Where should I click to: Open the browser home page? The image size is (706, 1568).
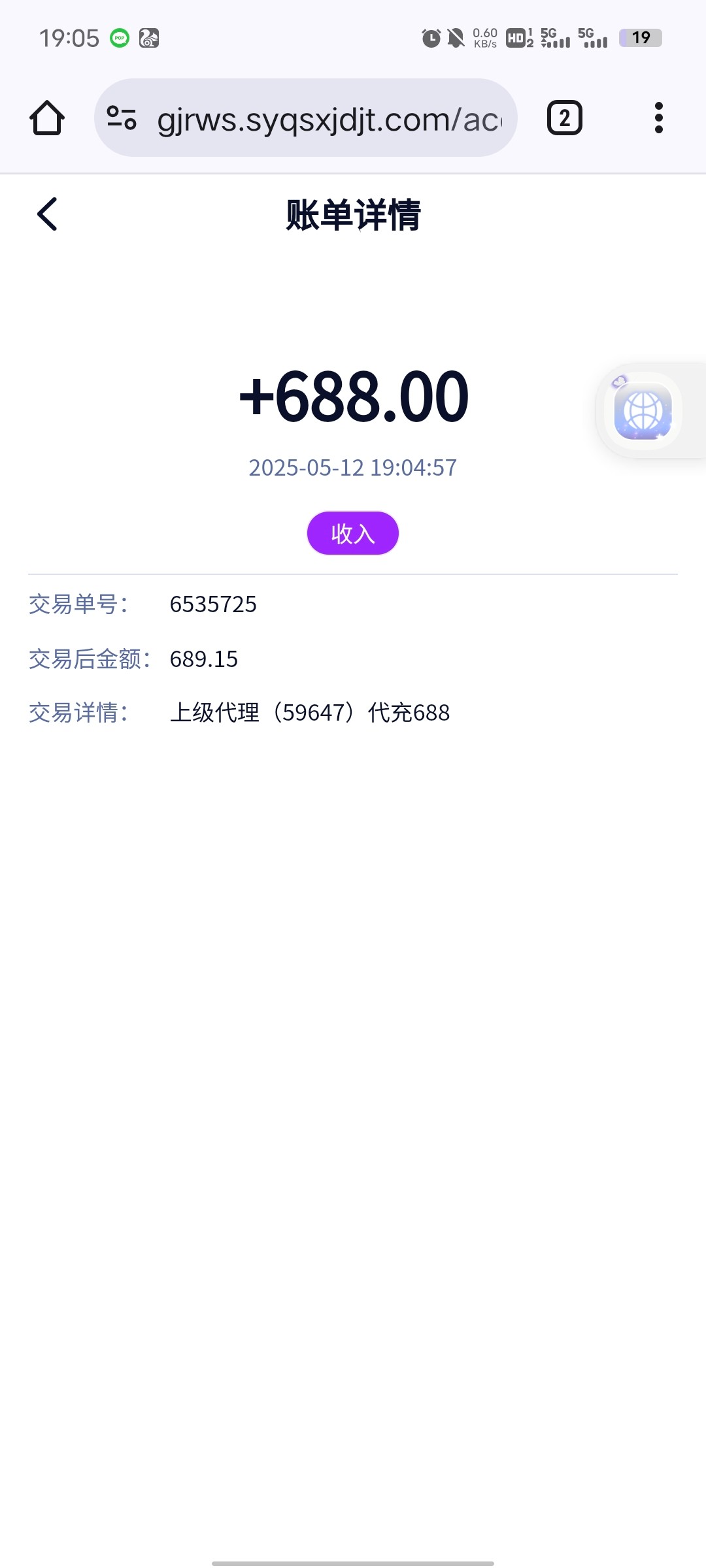point(47,118)
